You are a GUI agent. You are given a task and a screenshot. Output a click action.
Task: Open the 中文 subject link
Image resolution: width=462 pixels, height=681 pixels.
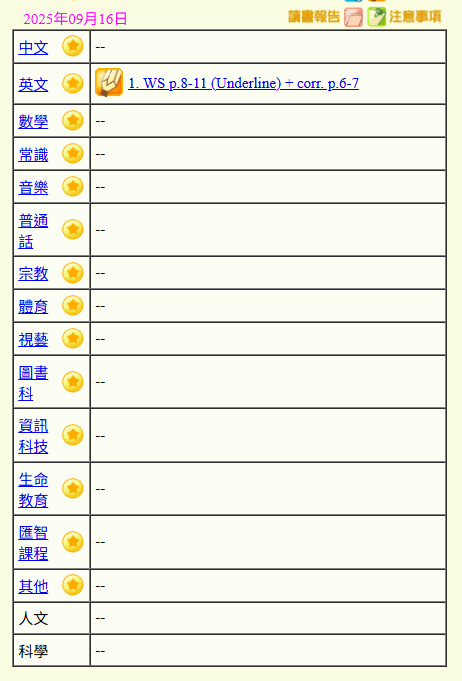pos(33,47)
